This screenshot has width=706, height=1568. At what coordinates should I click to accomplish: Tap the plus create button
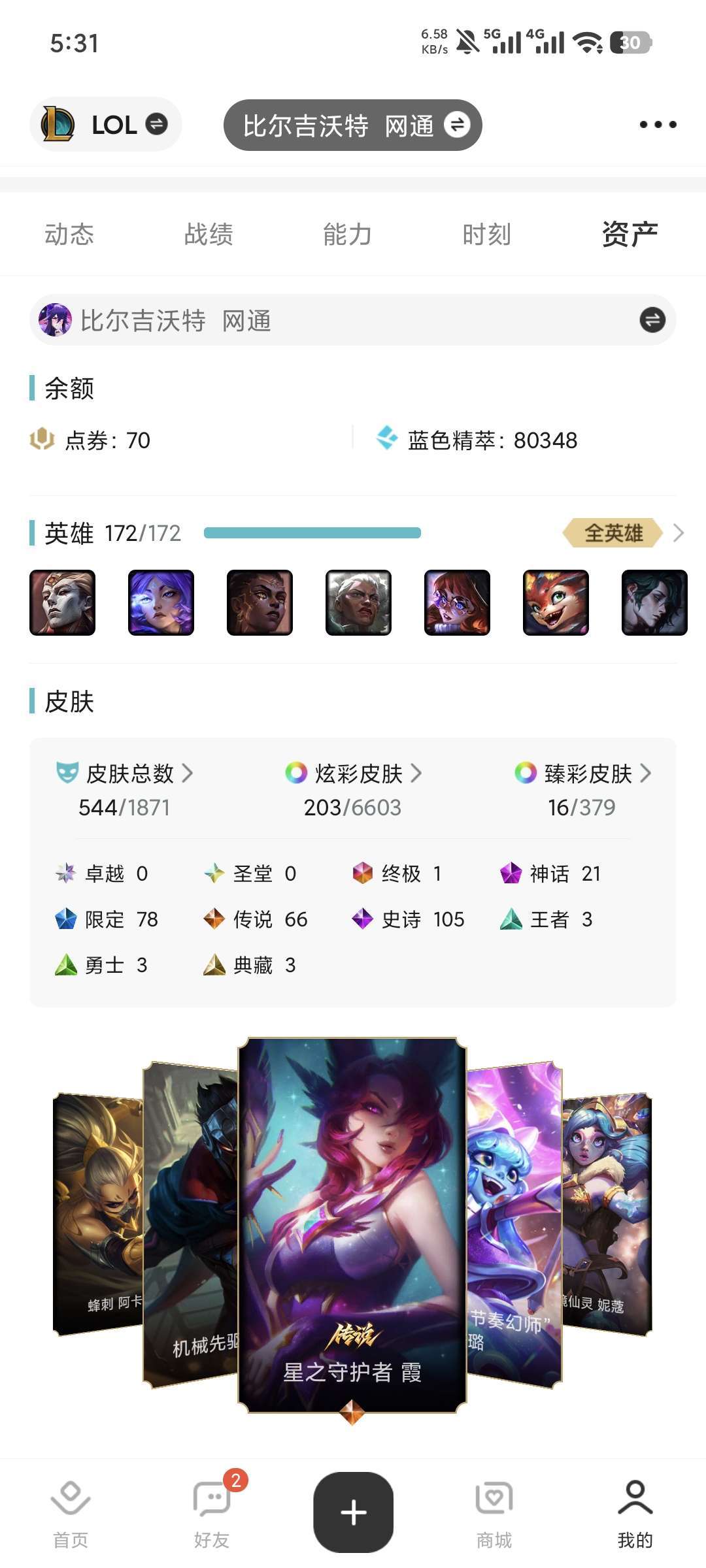tap(353, 1512)
